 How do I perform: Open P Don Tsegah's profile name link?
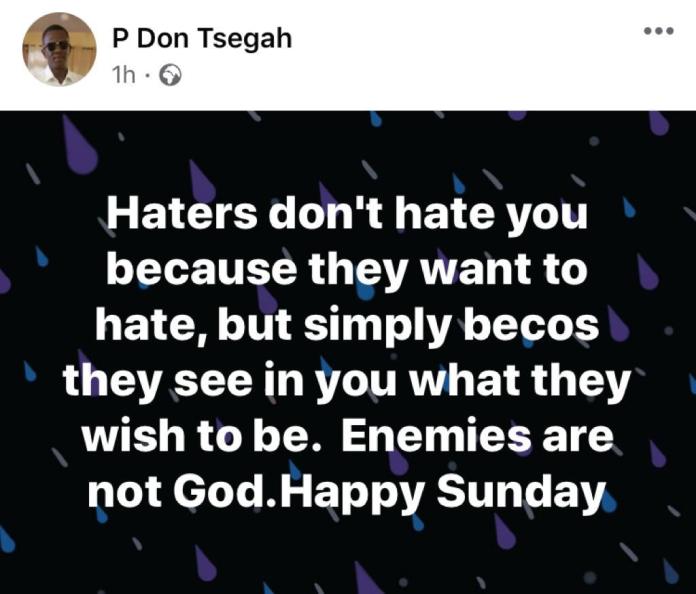pyautogui.click(x=199, y=39)
